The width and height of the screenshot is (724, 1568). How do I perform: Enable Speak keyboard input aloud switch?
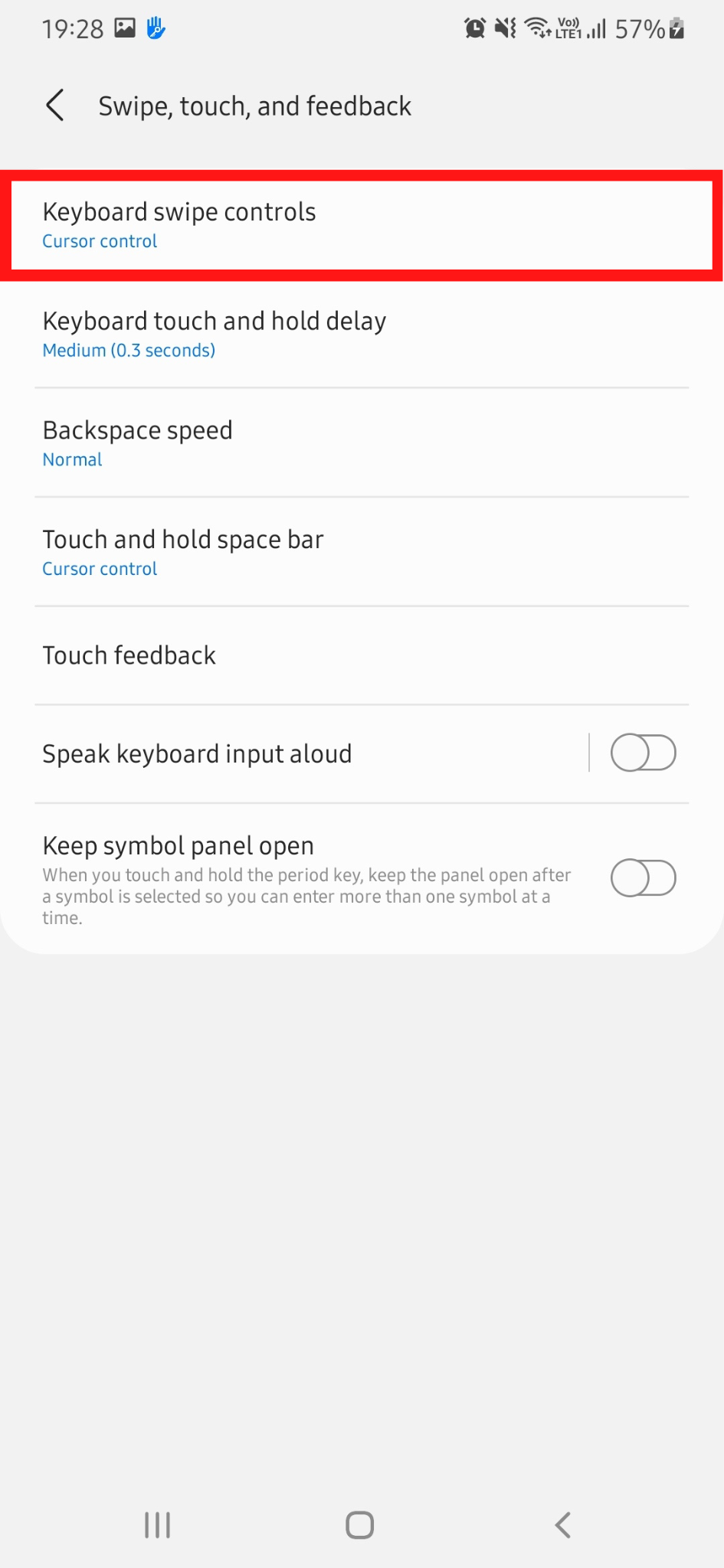click(643, 753)
